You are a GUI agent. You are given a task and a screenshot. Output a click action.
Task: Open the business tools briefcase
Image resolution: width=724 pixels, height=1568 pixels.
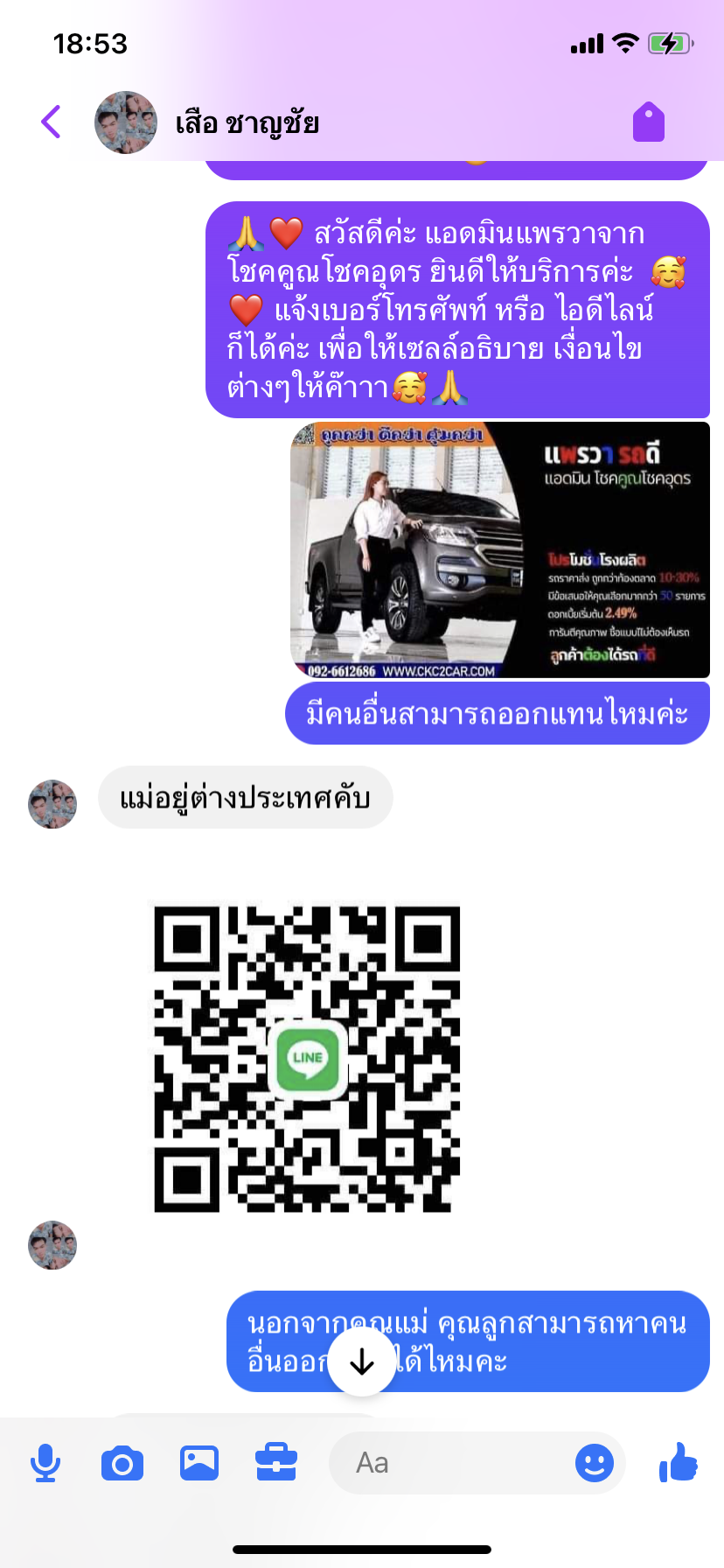276,1463
